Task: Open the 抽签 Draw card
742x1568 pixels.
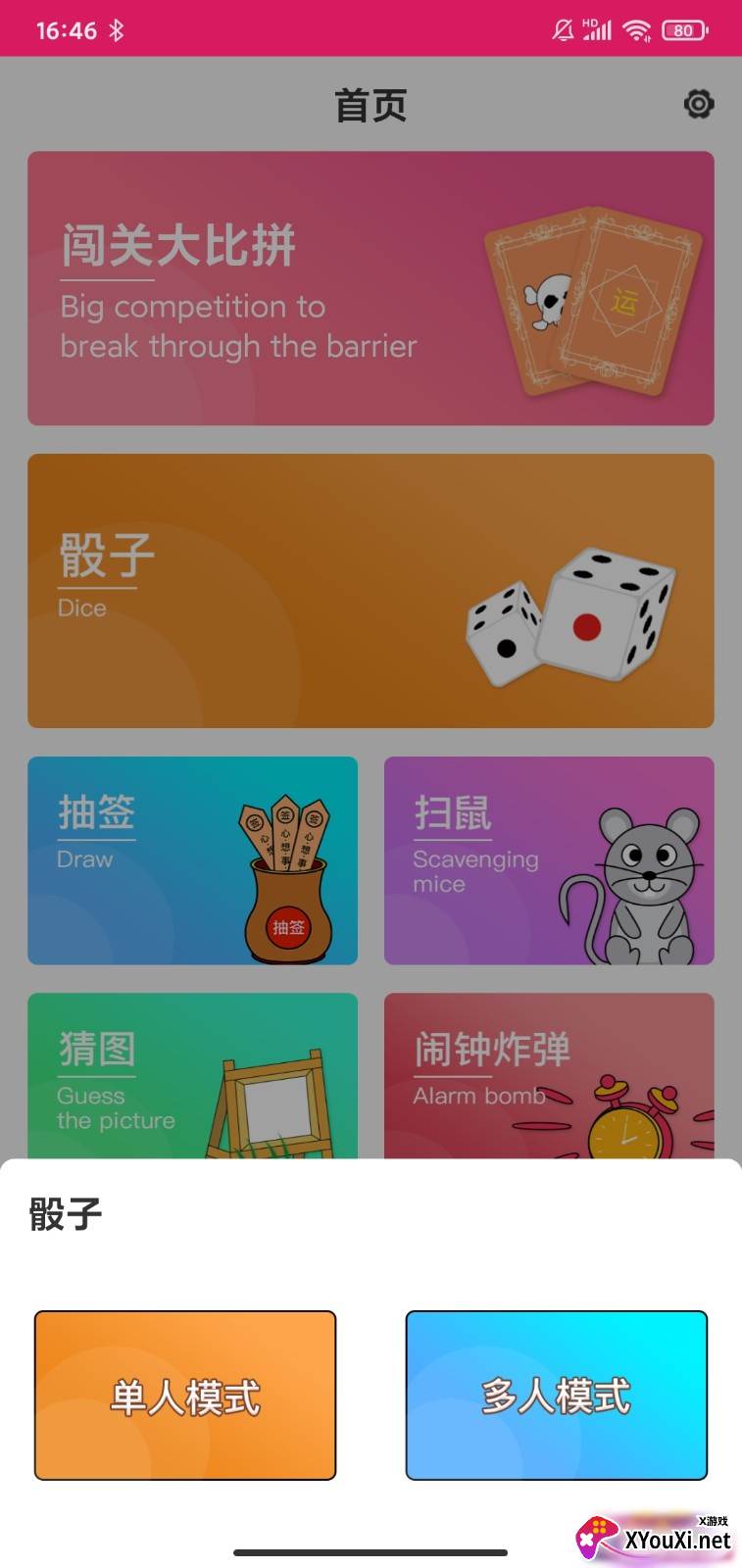Action: point(192,860)
